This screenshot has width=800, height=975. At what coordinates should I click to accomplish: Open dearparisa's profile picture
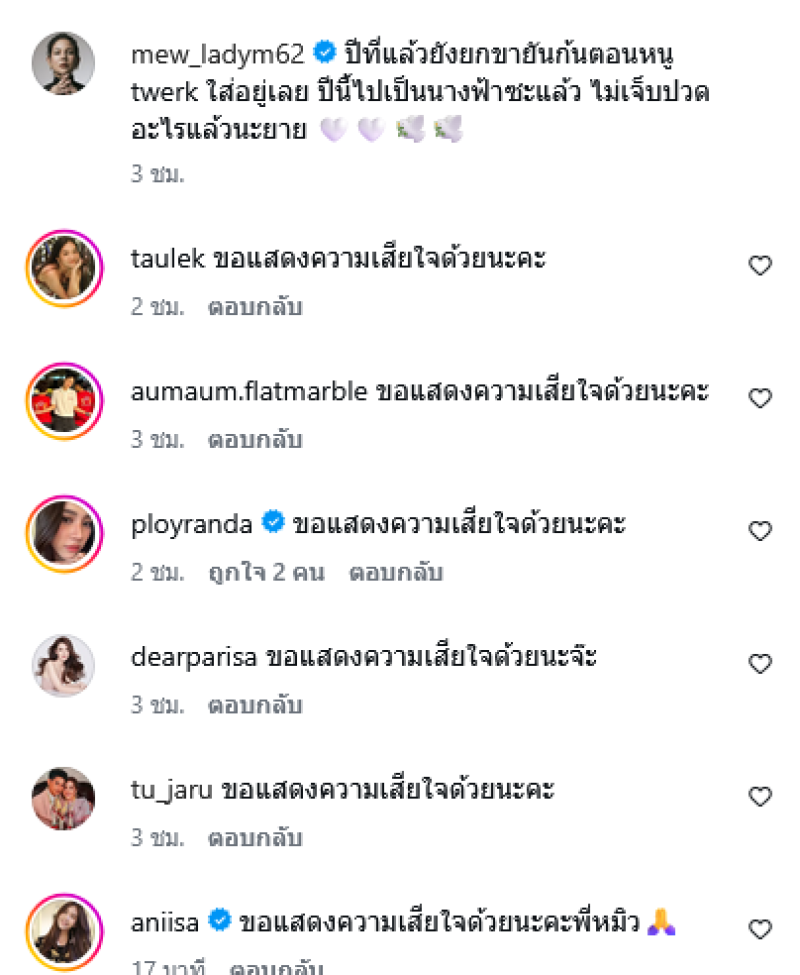(64, 665)
